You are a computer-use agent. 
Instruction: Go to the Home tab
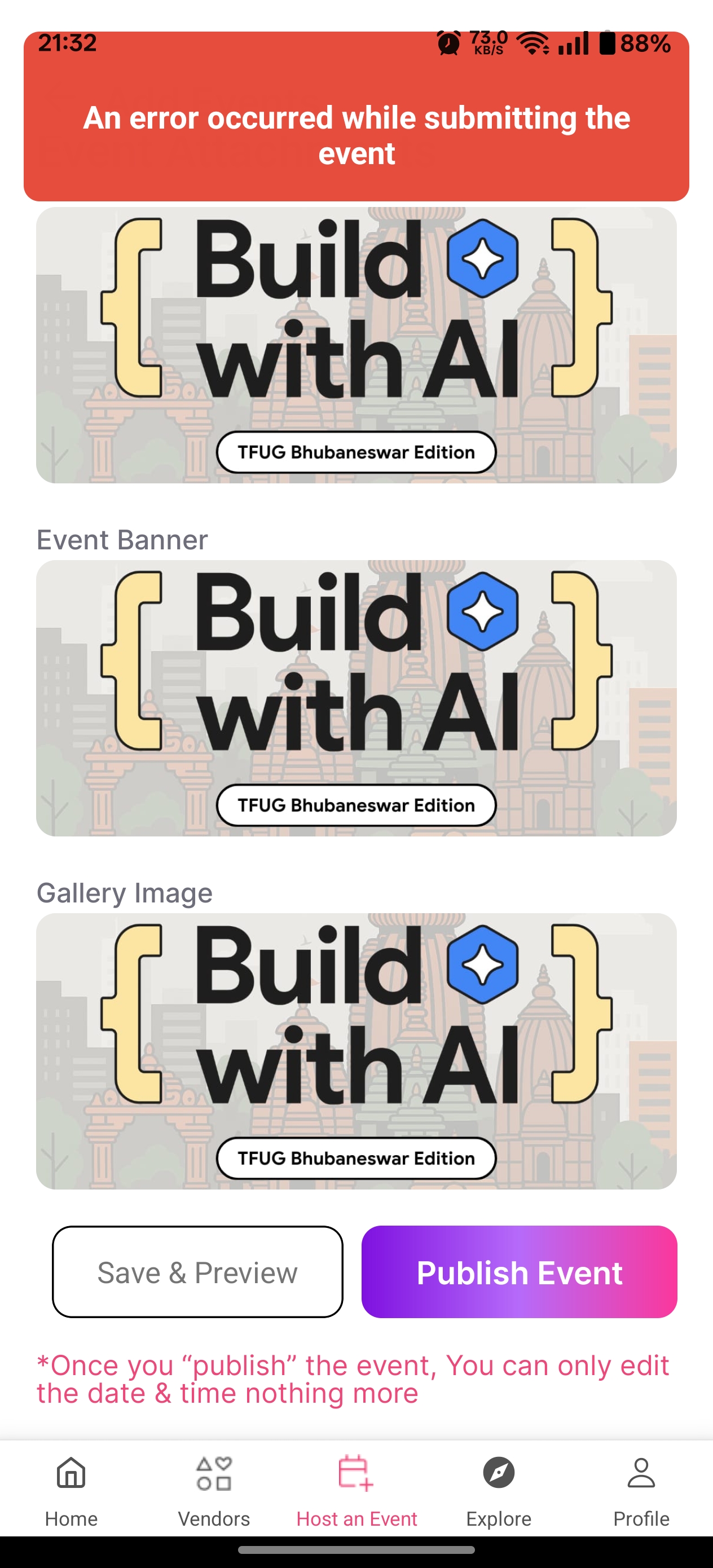pyautogui.click(x=71, y=1491)
